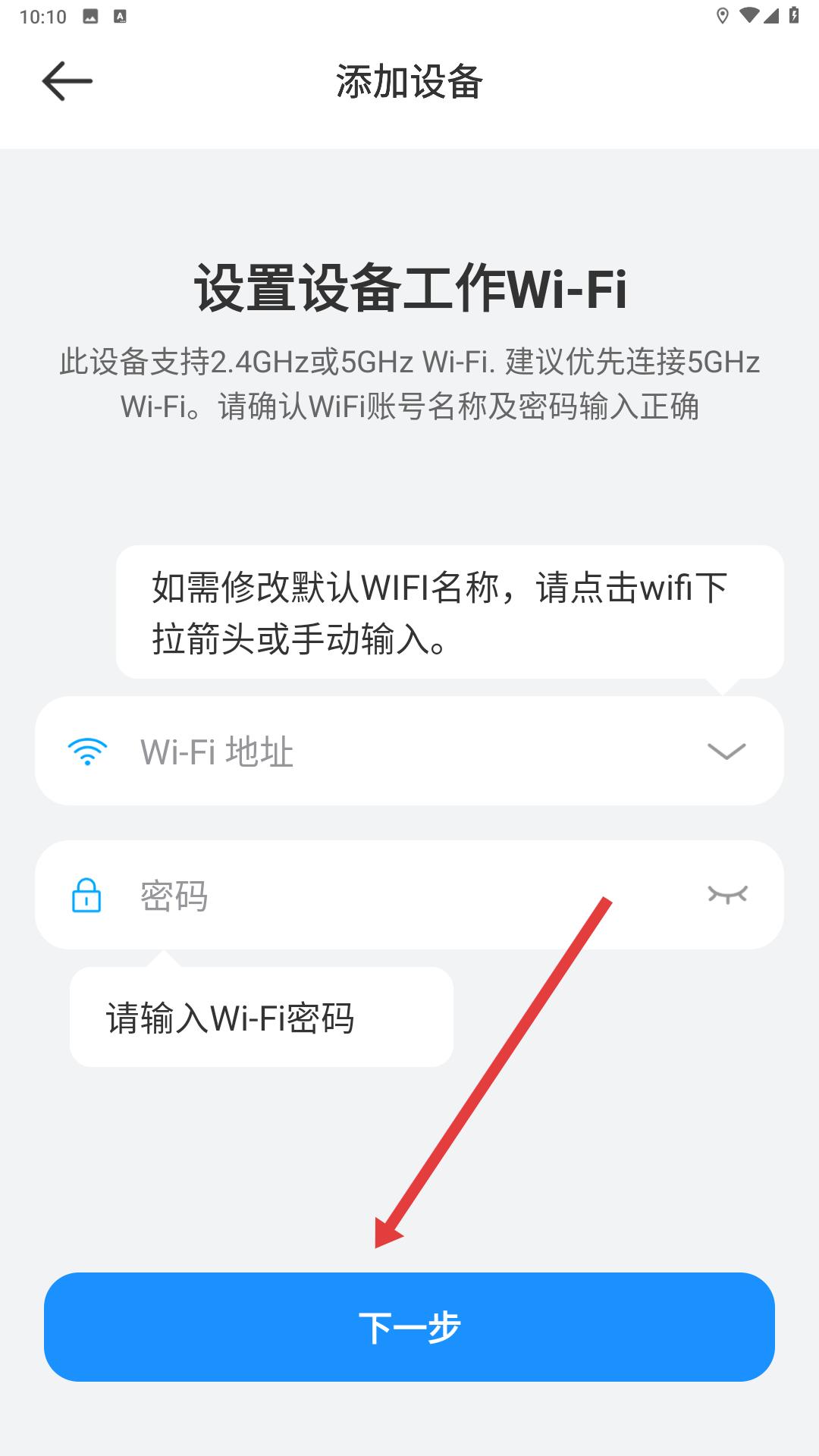The image size is (819, 1456).
Task: Tap the 下一步 button
Action: tap(409, 1327)
